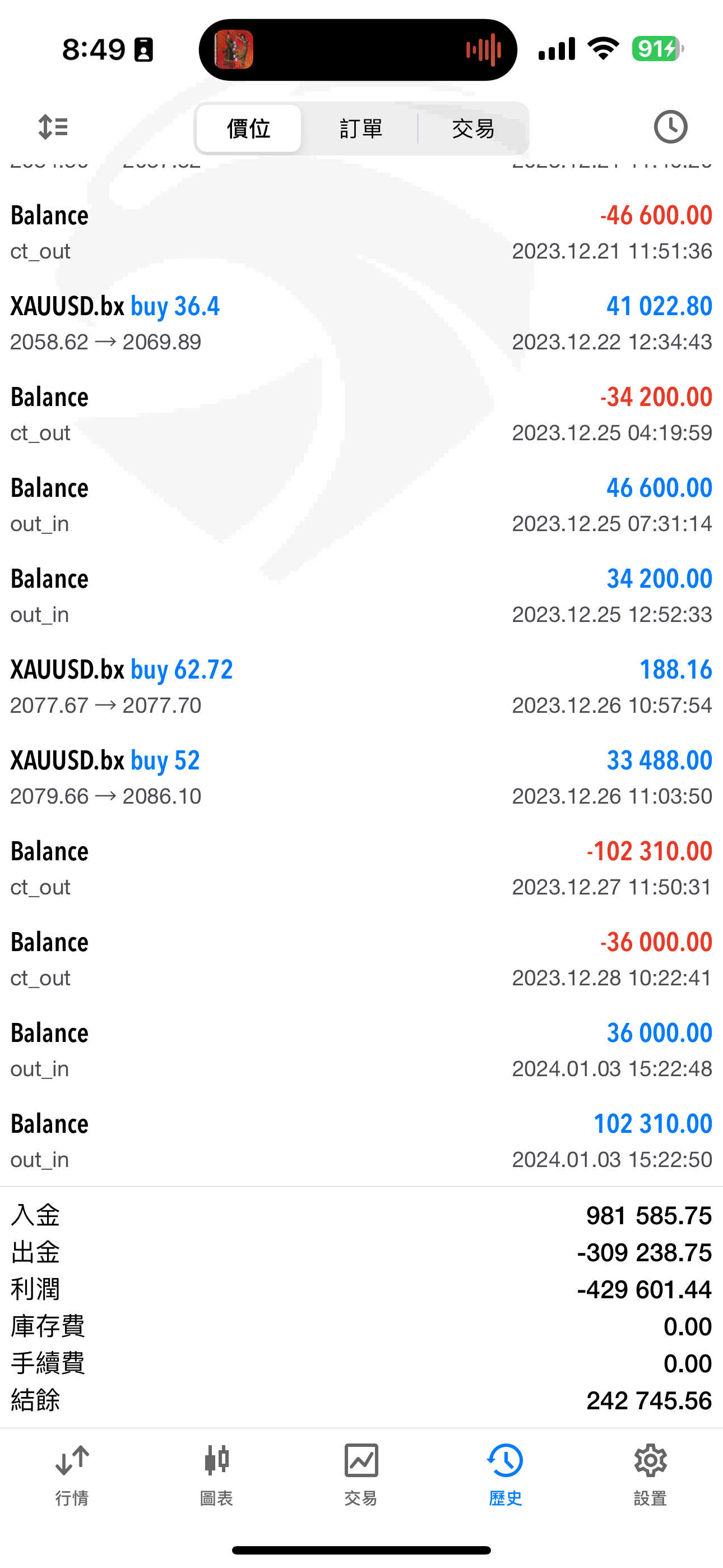Image resolution: width=723 pixels, height=1568 pixels.
Task: Open the 圖表 tab
Action: (217, 1474)
